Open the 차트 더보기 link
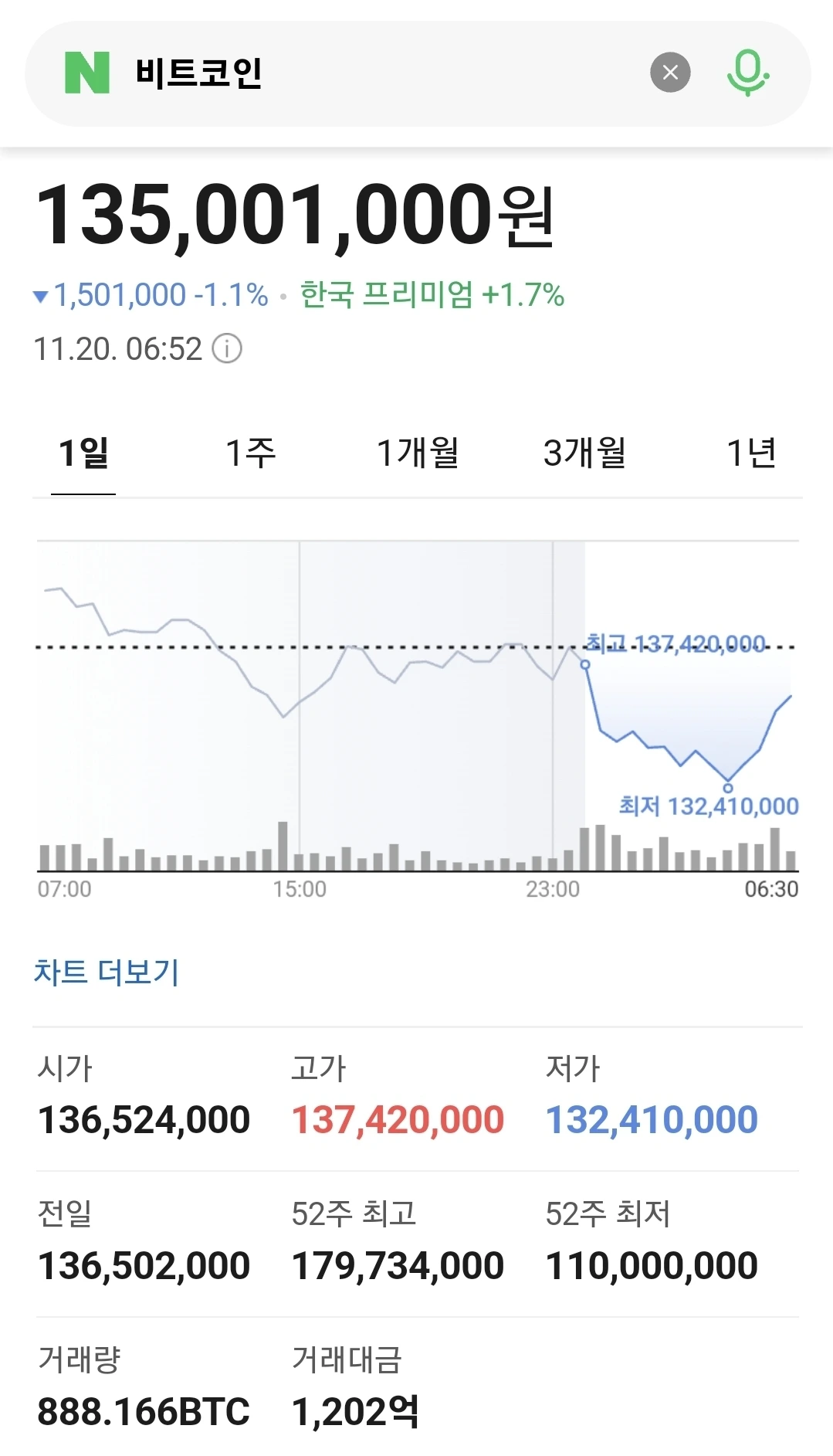The width and height of the screenshot is (833, 1456). click(107, 972)
